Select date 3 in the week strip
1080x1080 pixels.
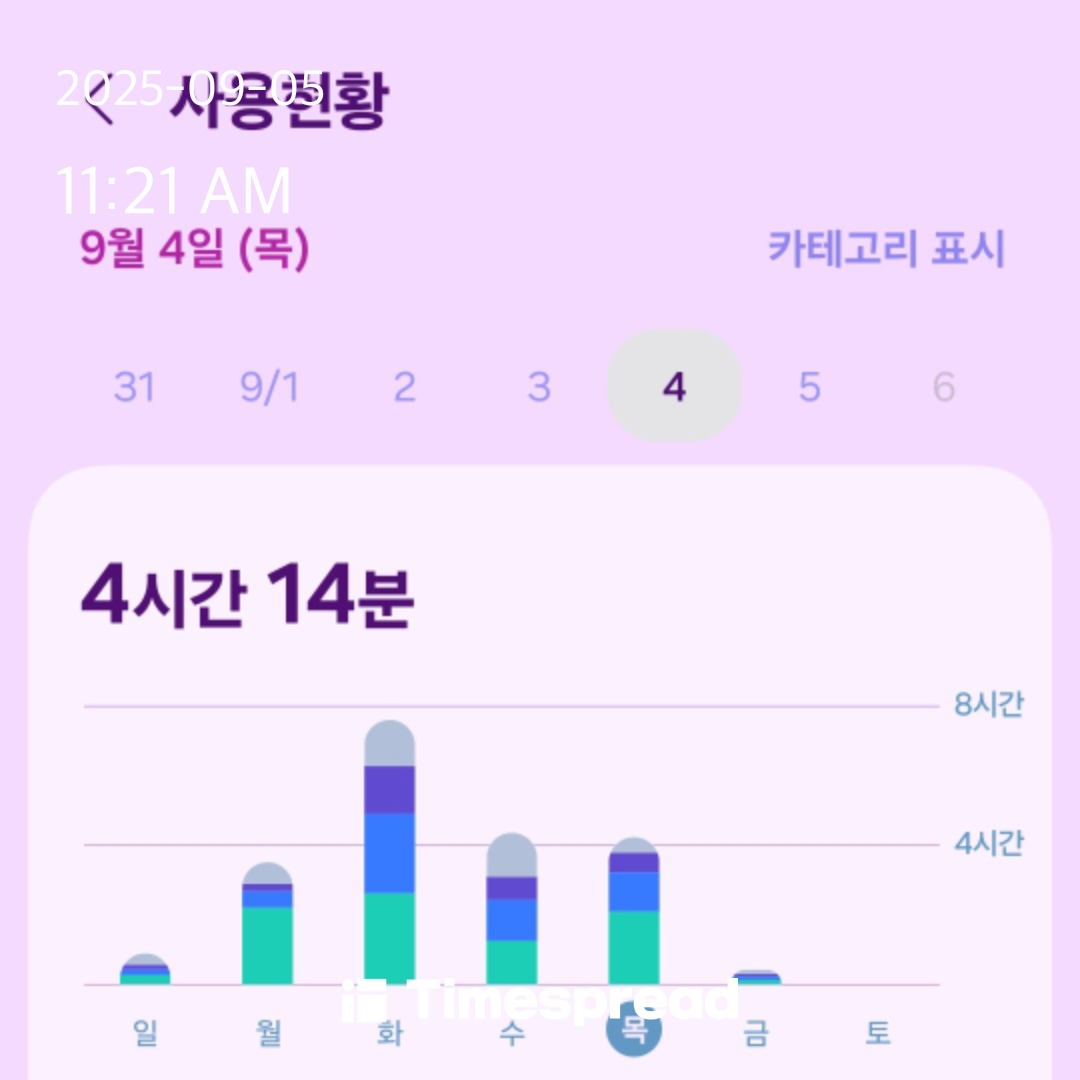[x=539, y=386]
